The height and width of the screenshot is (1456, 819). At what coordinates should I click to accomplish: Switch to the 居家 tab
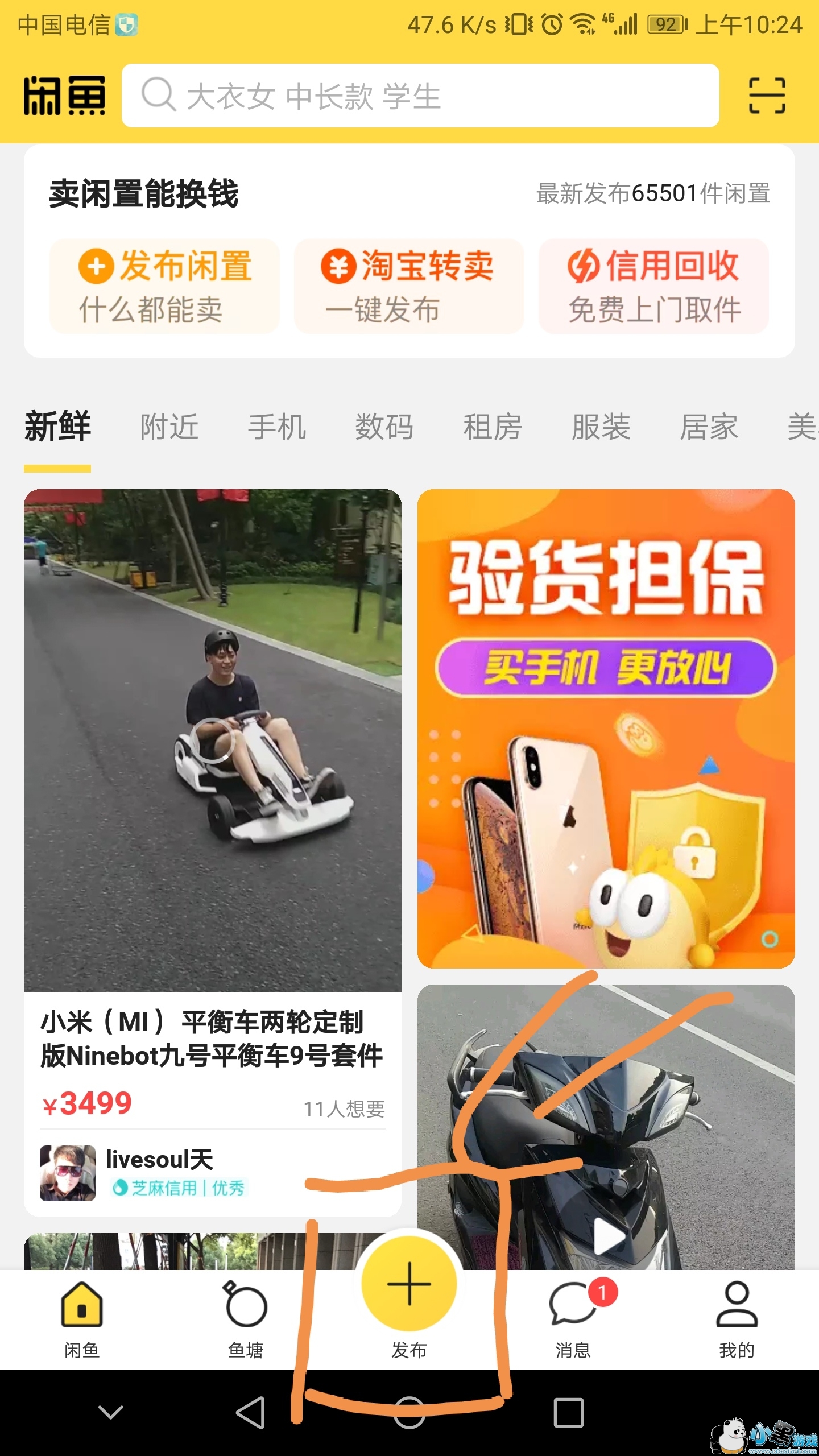[x=709, y=427]
